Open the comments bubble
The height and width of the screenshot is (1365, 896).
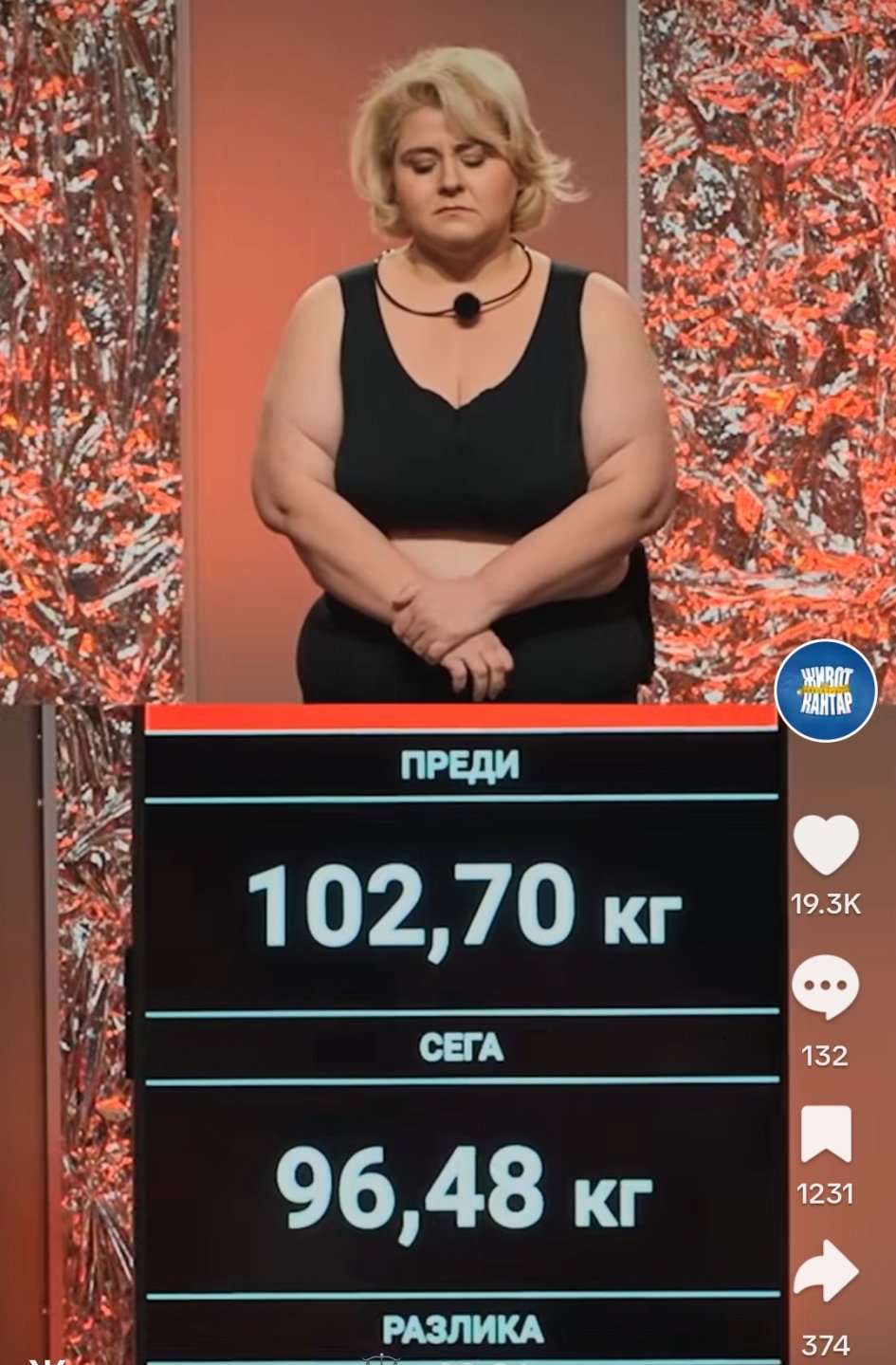[x=825, y=988]
